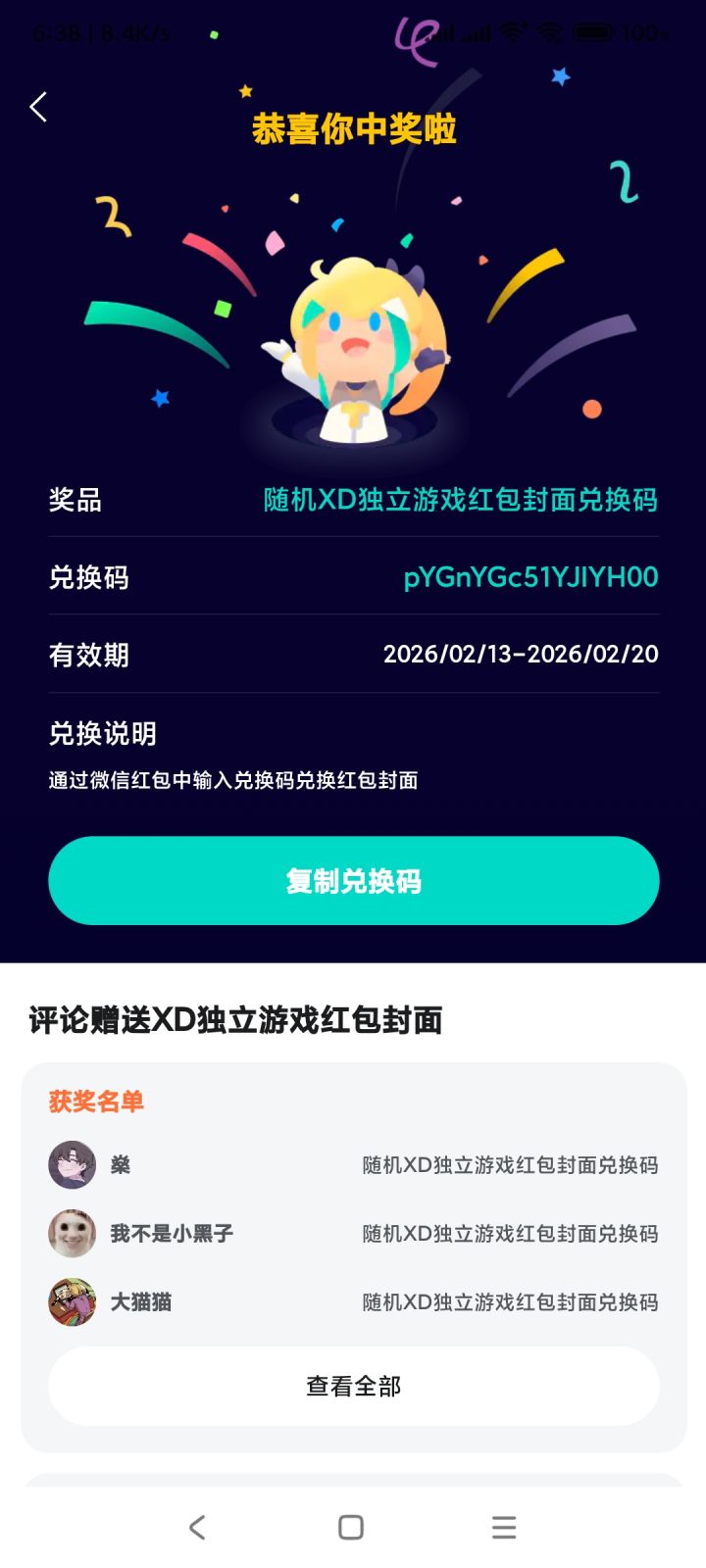The image size is (706, 1568).
Task: Open winner 我不是小黑子's profile
Action: tap(73, 1233)
